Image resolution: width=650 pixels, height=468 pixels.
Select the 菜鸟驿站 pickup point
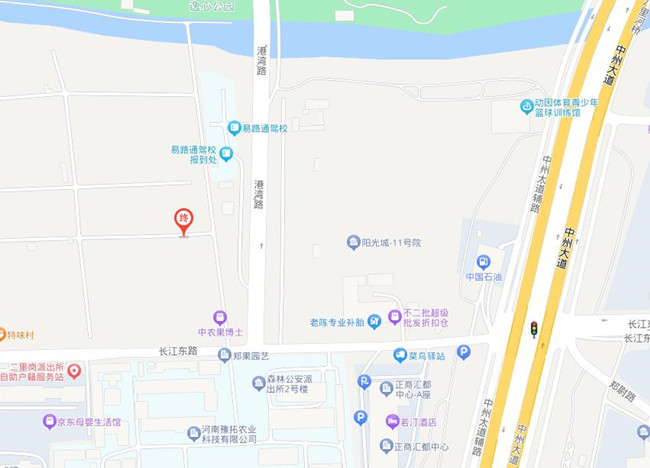click(400, 354)
